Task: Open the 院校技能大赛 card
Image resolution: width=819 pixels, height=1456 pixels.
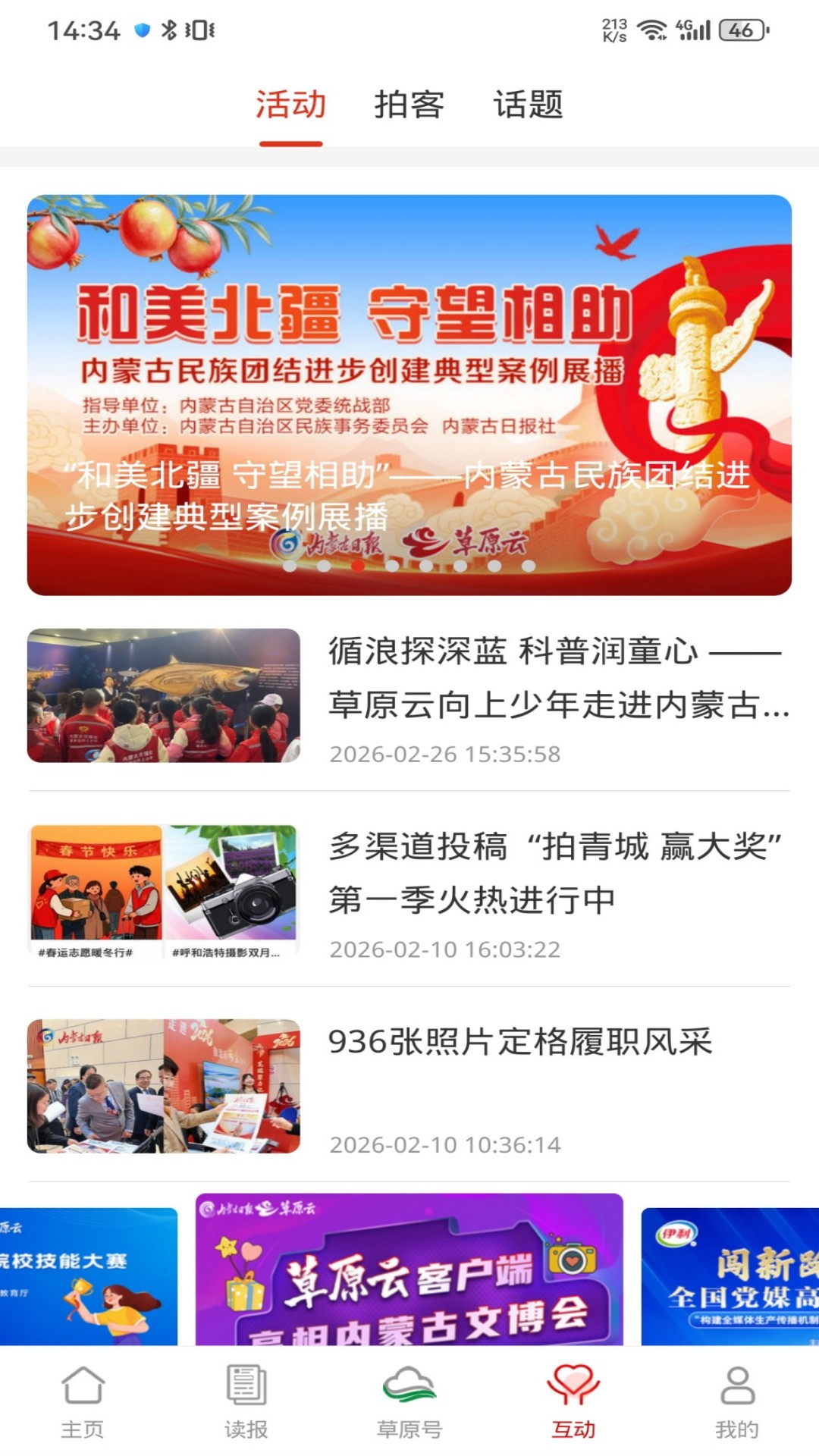Action: tap(88, 1276)
